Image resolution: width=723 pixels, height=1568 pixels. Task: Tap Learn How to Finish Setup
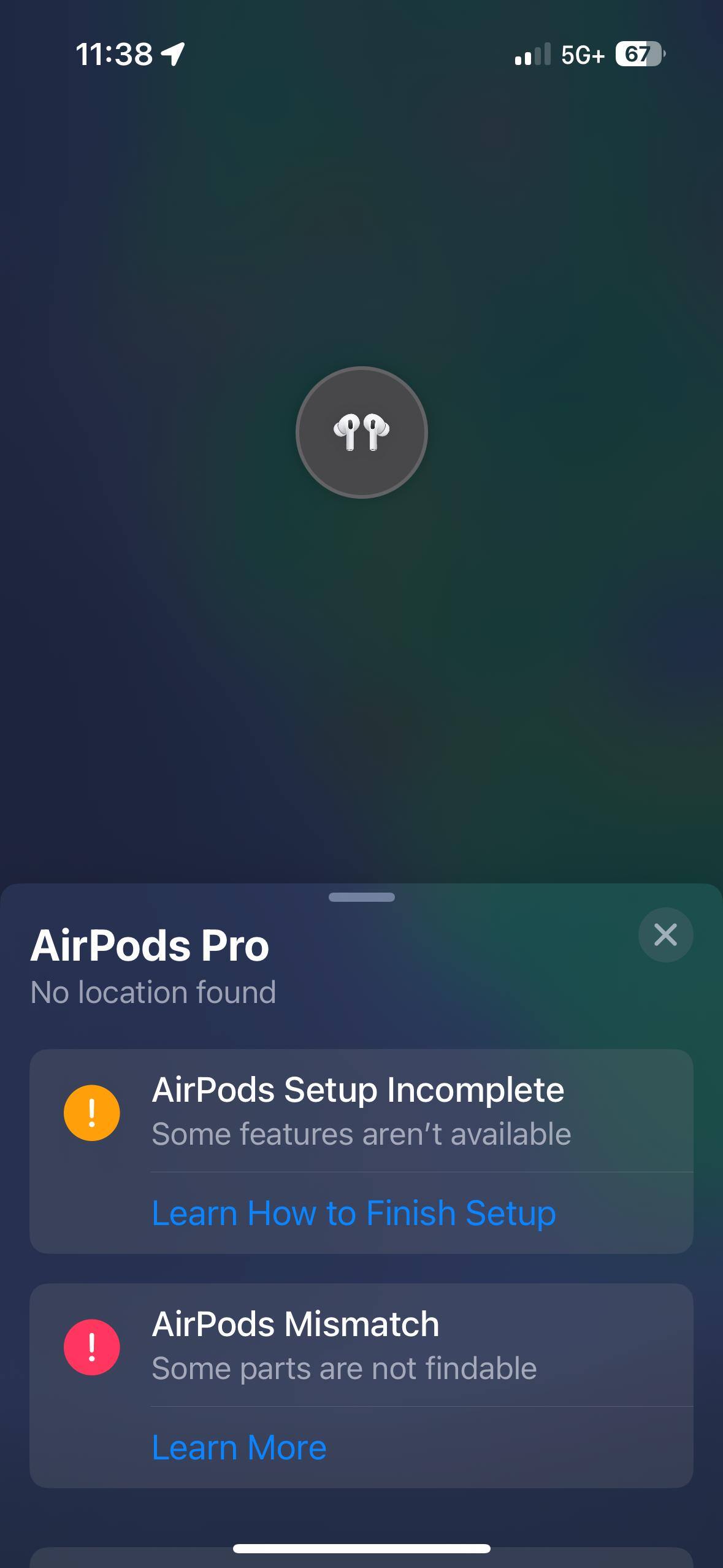[354, 1213]
